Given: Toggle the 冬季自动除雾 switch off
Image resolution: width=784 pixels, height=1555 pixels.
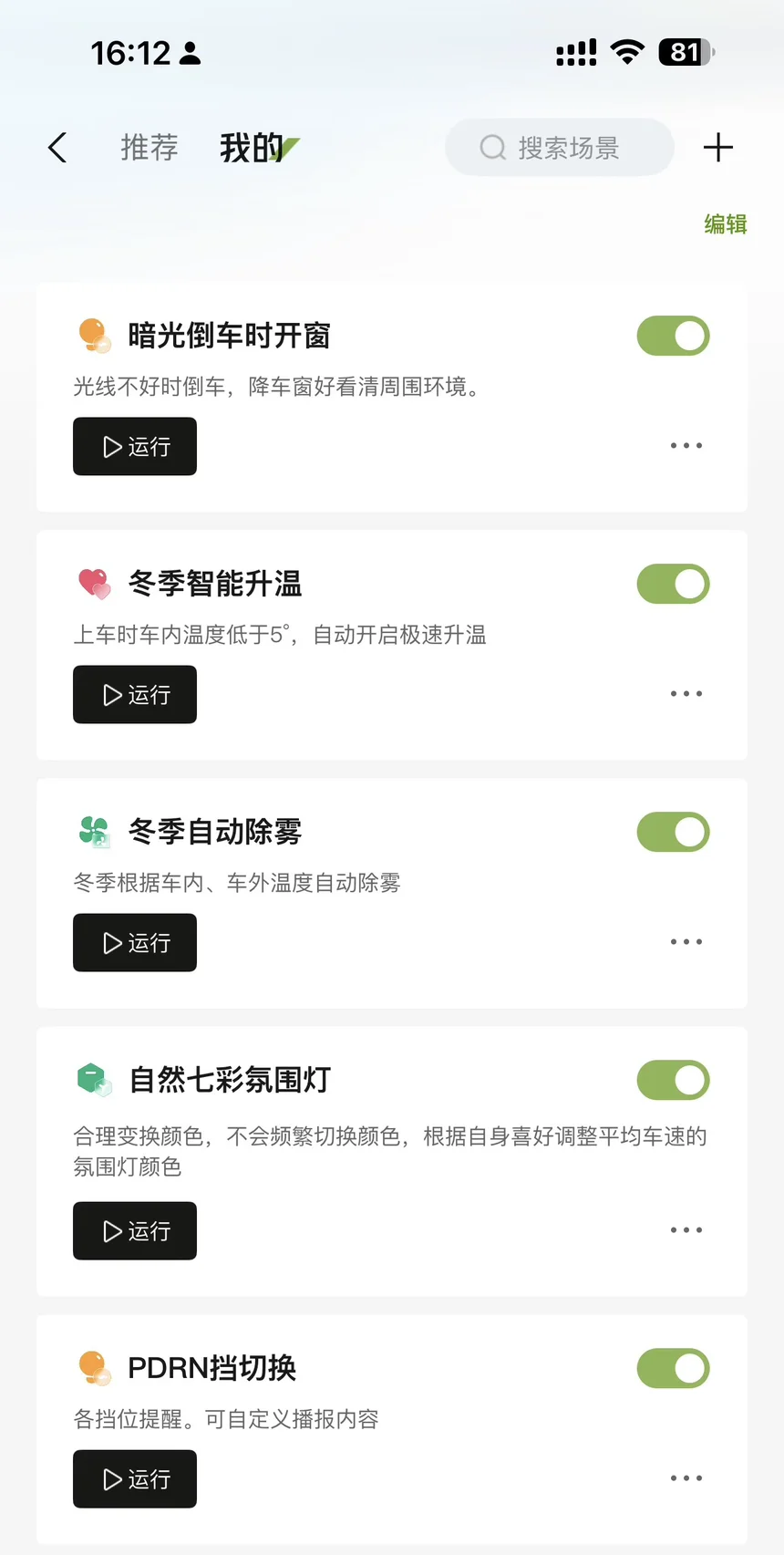Looking at the screenshot, I should pos(673,832).
